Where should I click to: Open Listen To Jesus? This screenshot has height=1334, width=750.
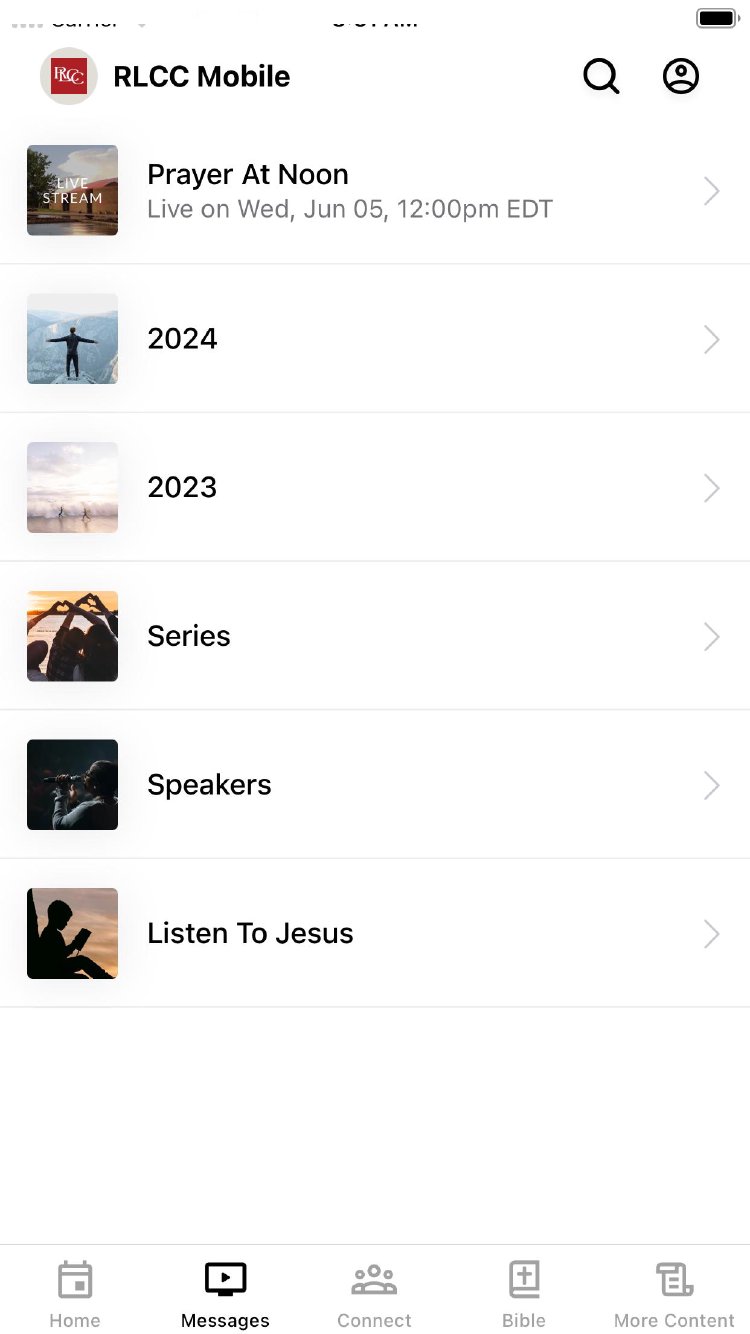pyautogui.click(x=374, y=933)
